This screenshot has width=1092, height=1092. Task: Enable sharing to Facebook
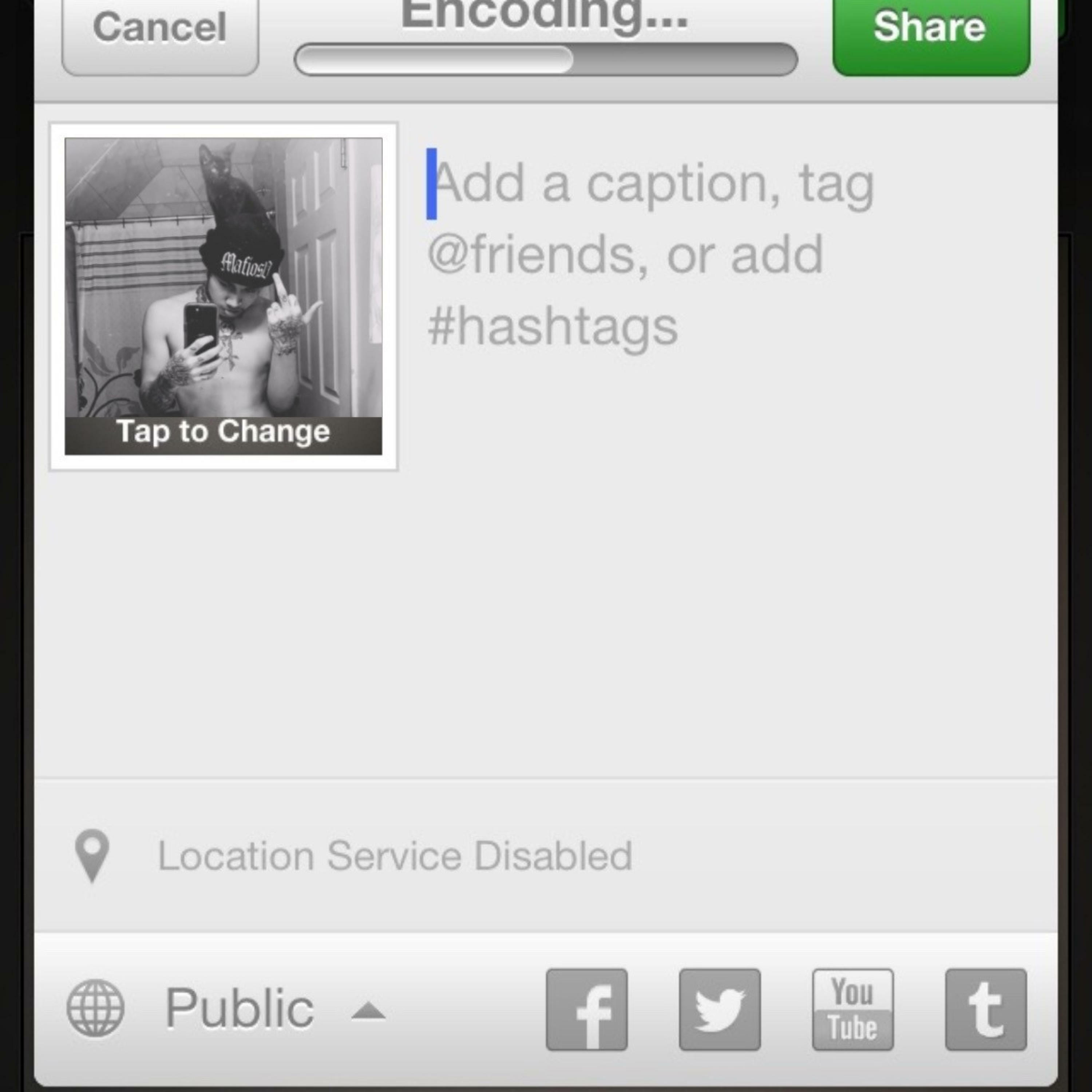point(587,1009)
